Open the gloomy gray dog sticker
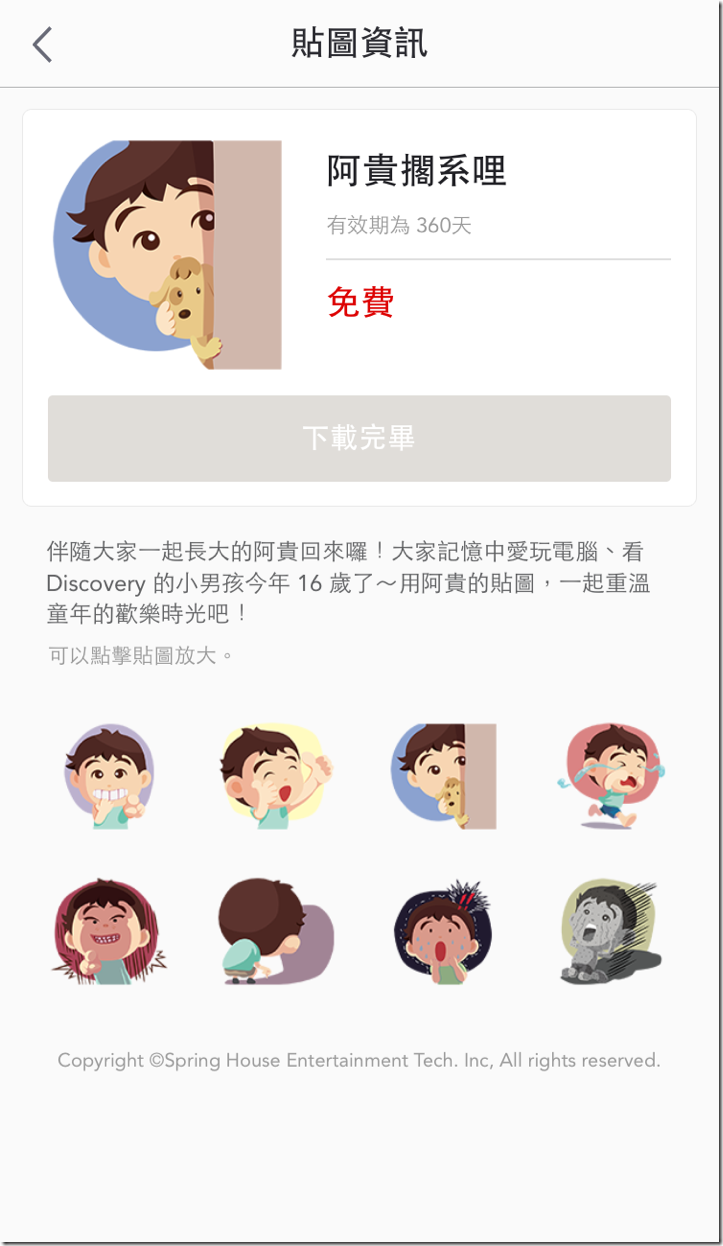The width and height of the screenshot is (723, 1246). pos(609,933)
